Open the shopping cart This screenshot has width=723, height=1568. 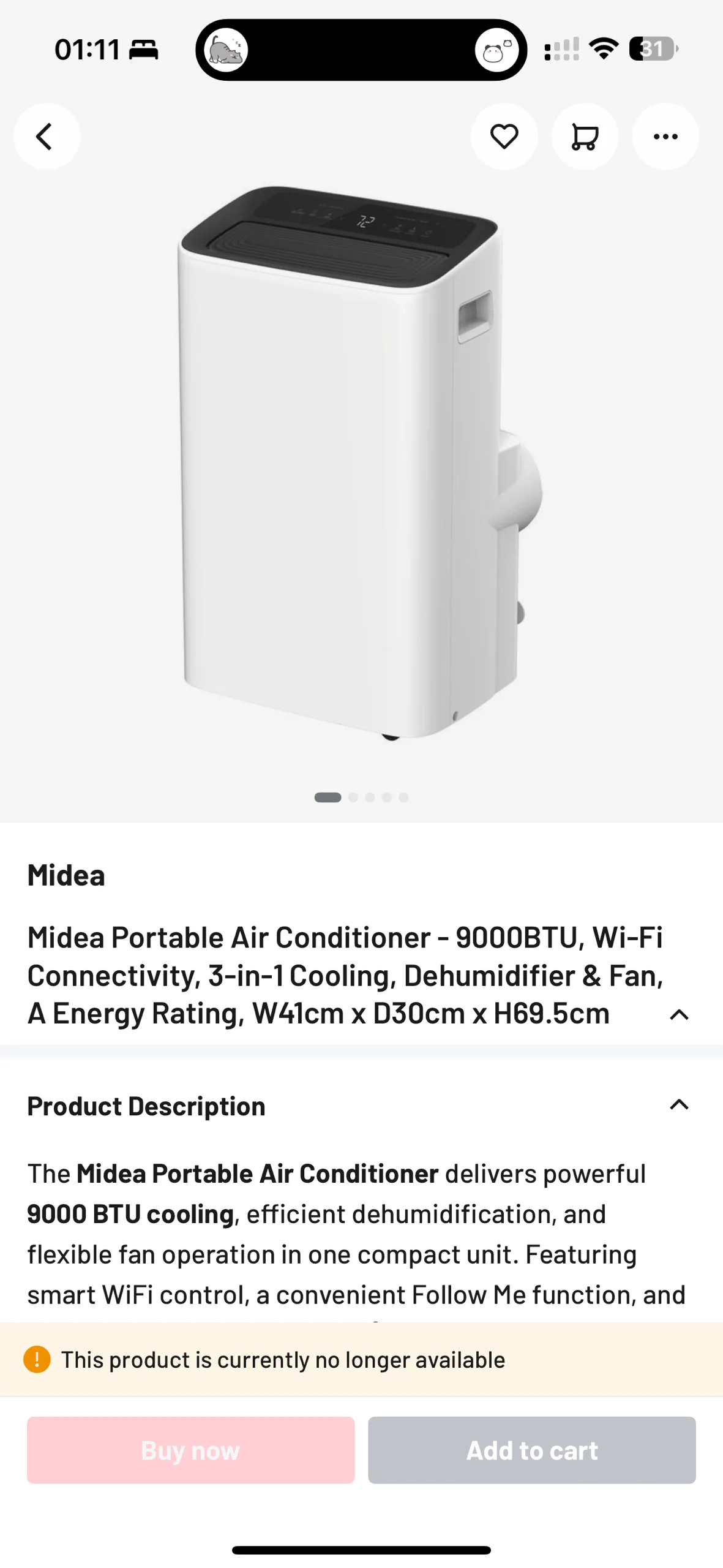[x=585, y=136]
